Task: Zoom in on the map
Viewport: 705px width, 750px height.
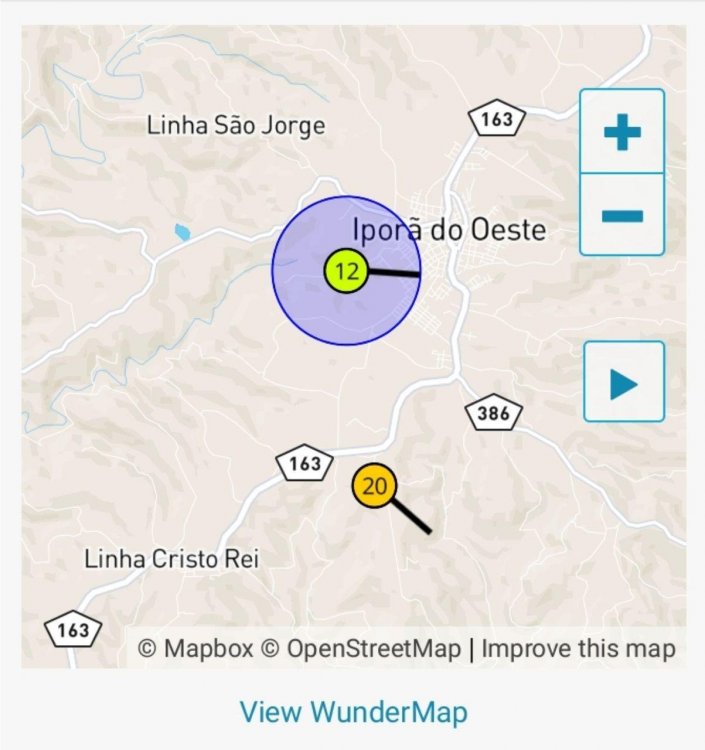Action: click(x=622, y=132)
